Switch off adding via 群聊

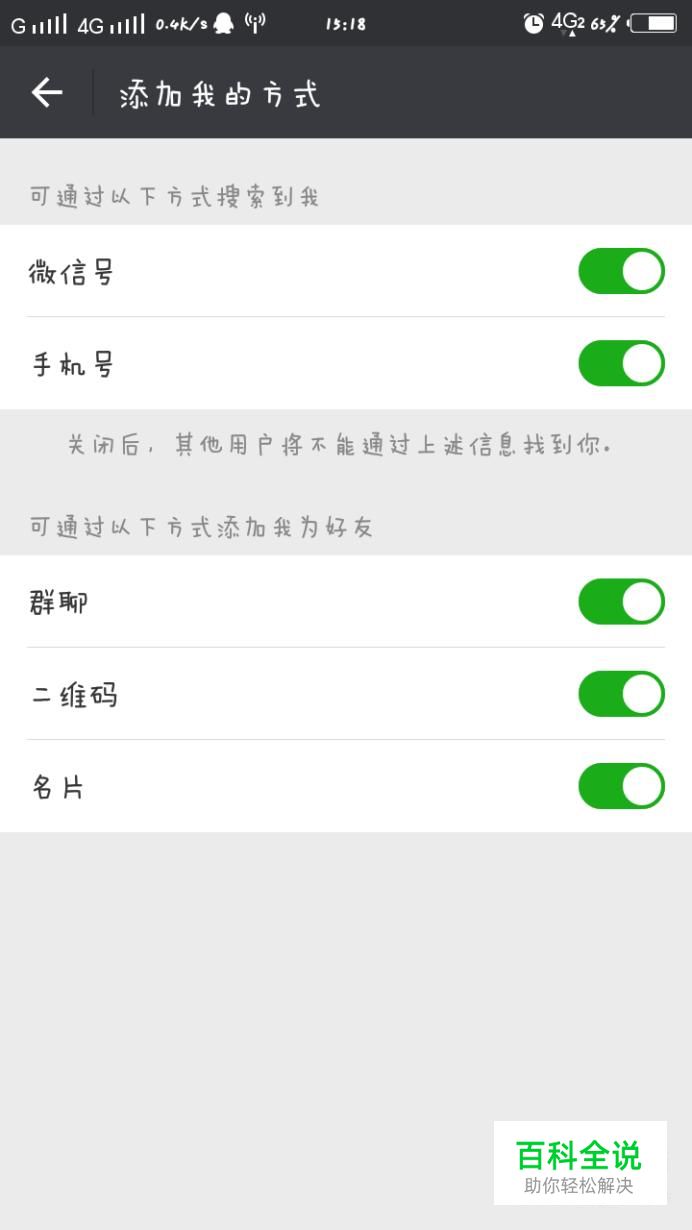tap(621, 602)
